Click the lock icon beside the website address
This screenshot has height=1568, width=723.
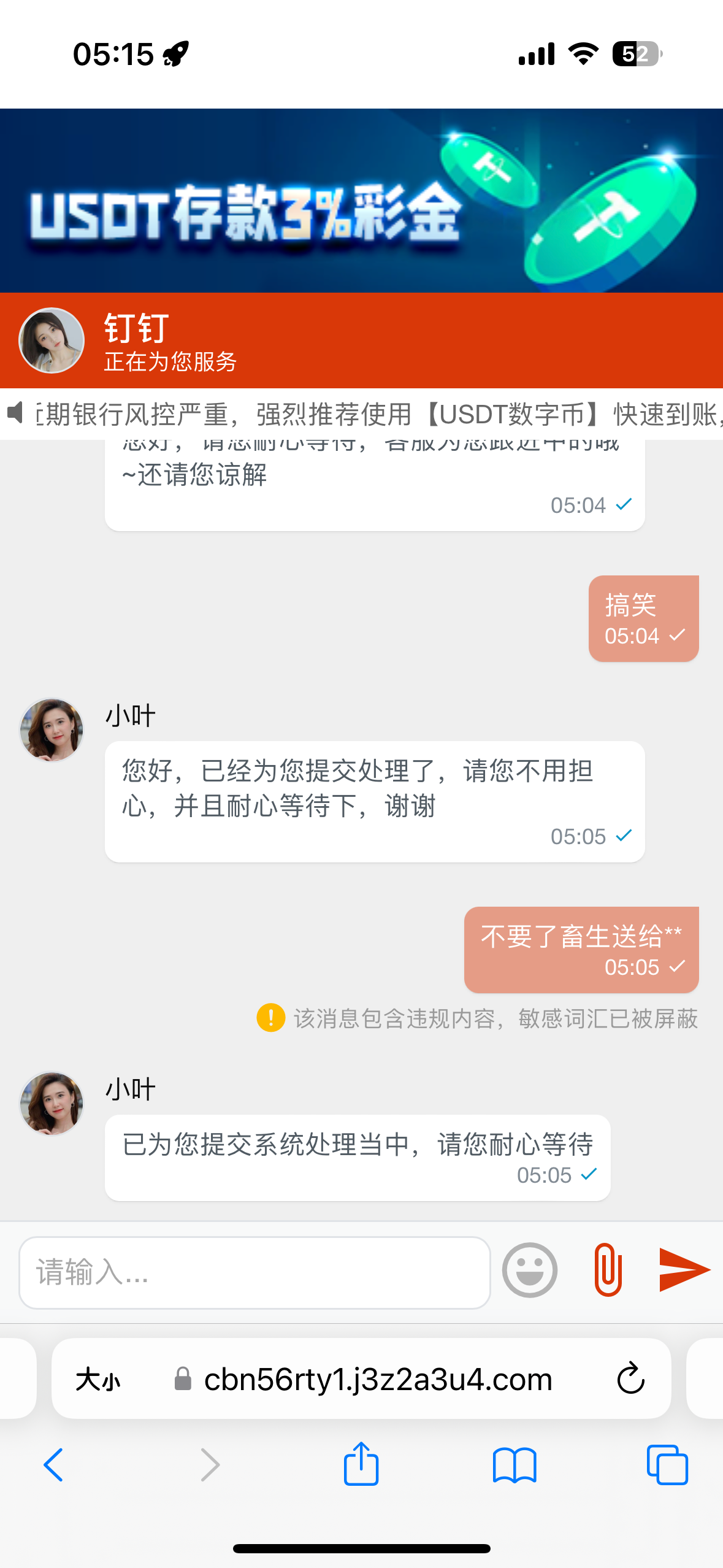(x=182, y=1380)
